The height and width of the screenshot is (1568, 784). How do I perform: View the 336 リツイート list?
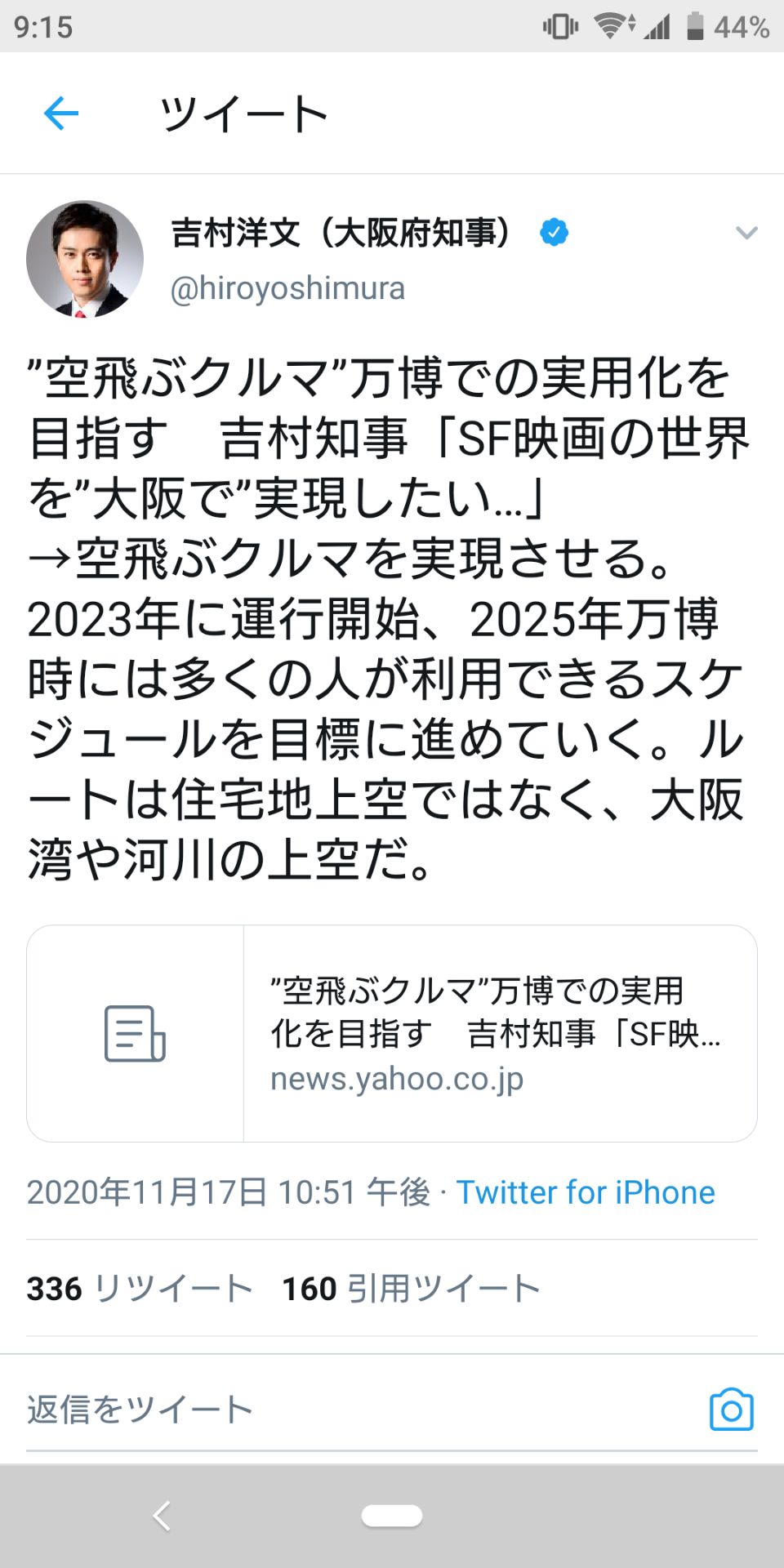pyautogui.click(x=139, y=1288)
